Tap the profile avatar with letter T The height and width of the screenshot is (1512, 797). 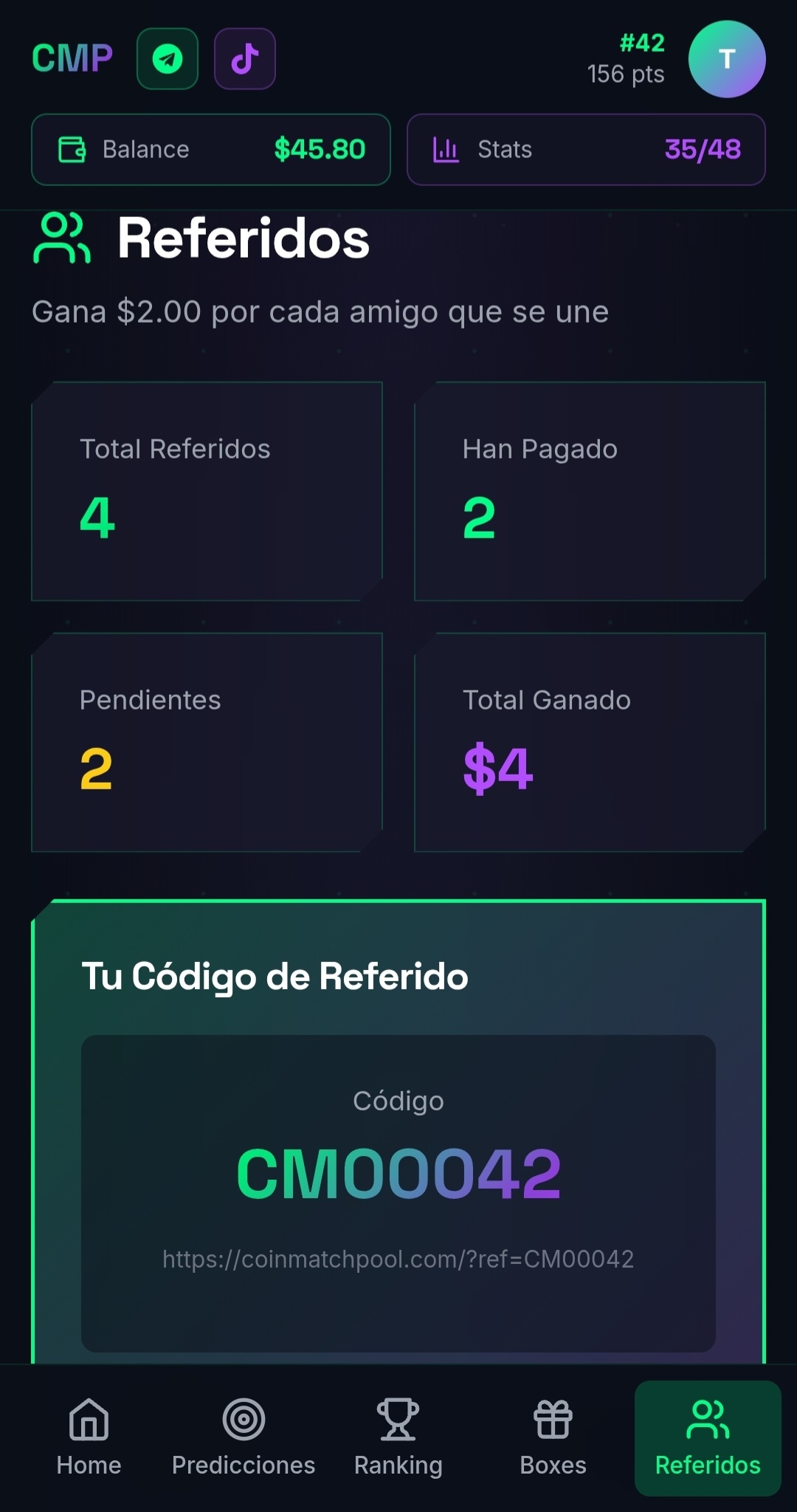click(727, 59)
